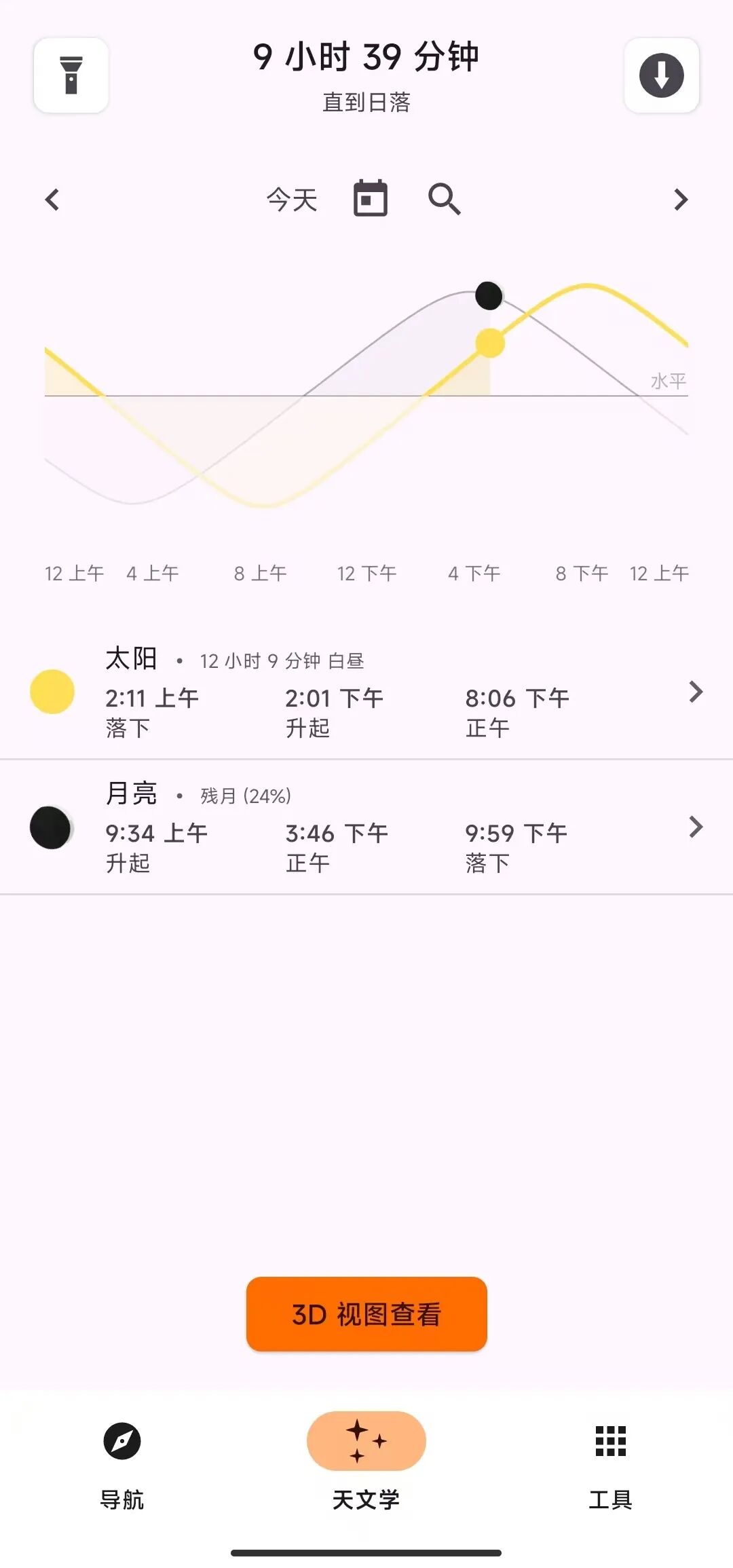733x1568 pixels.
Task: Expand sun details via its chevron
Action: coord(696,692)
